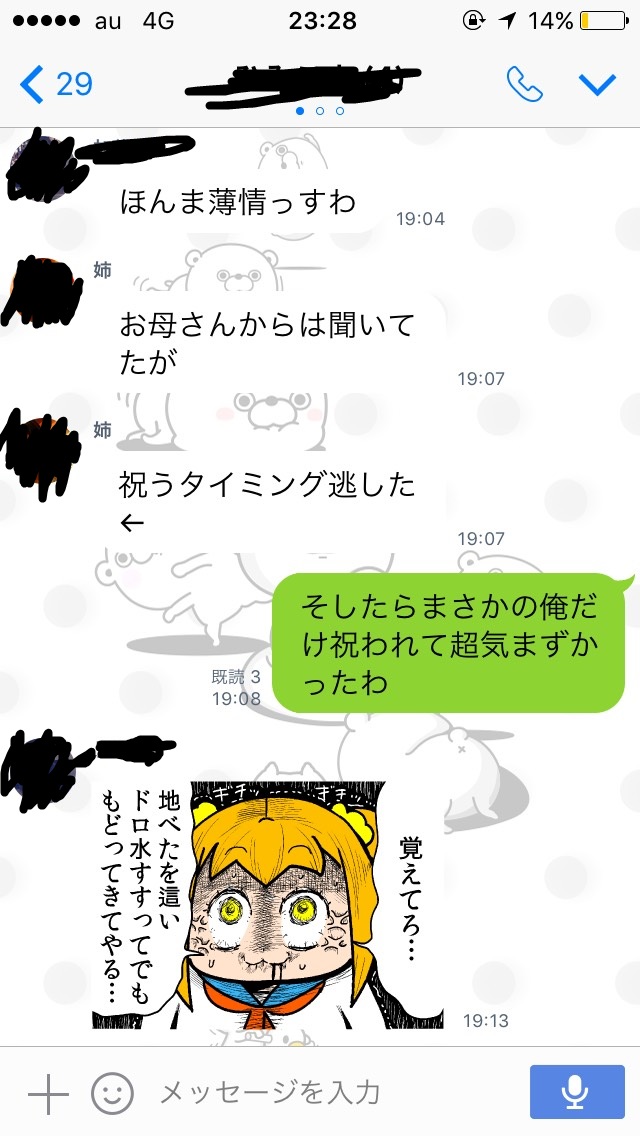This screenshot has height=1136, width=640.
Task: Open the emoji and sticker picker
Action: (x=112, y=1092)
